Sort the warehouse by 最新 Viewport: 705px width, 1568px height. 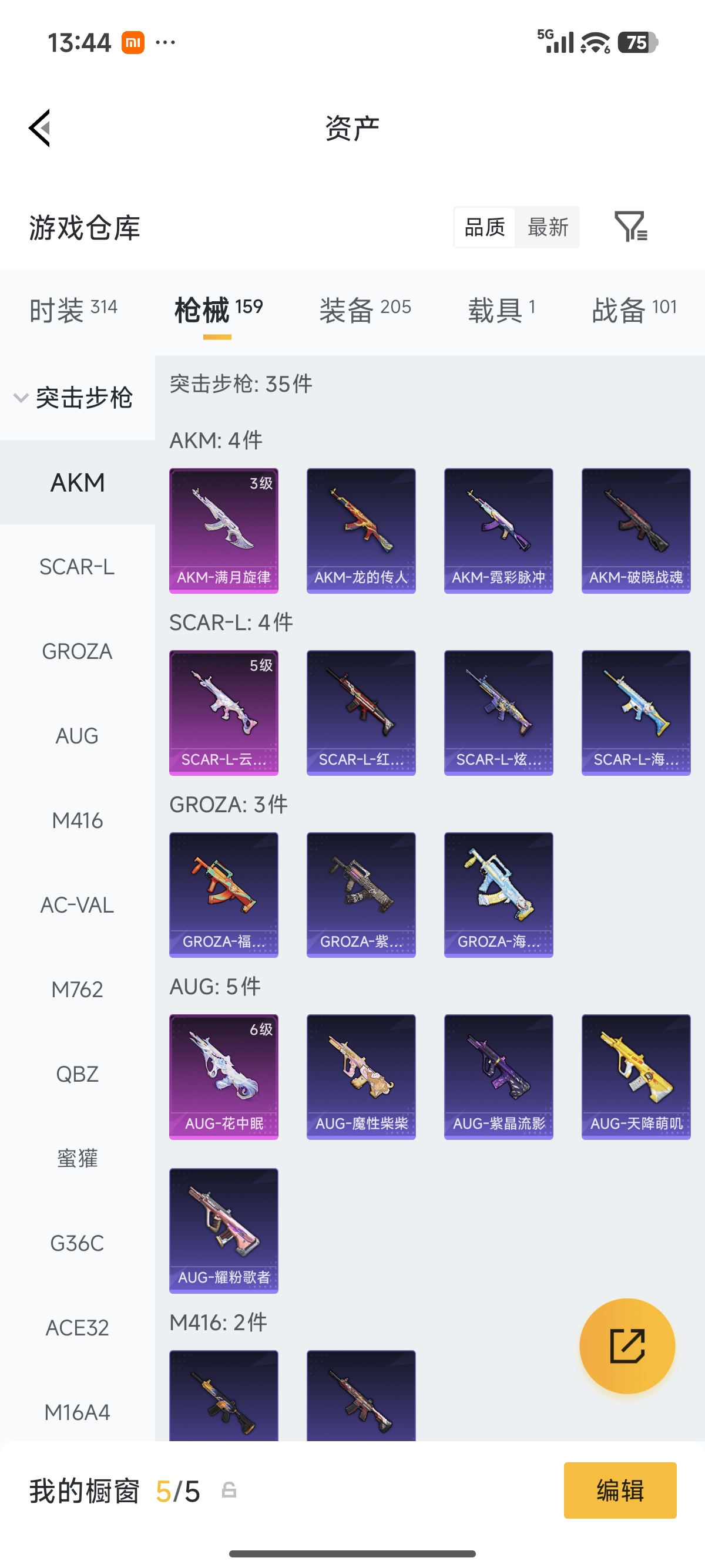click(x=548, y=227)
